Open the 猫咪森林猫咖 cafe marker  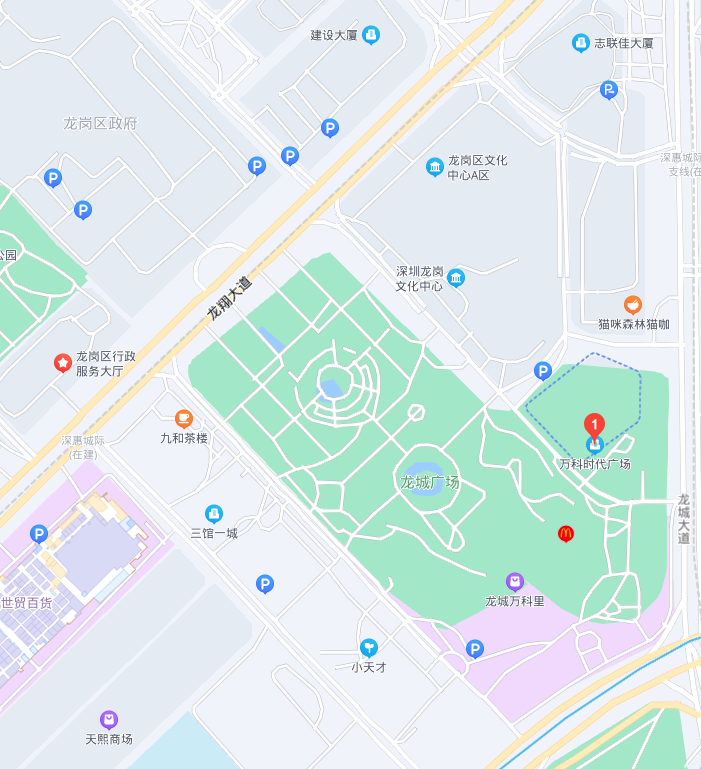[x=632, y=305]
